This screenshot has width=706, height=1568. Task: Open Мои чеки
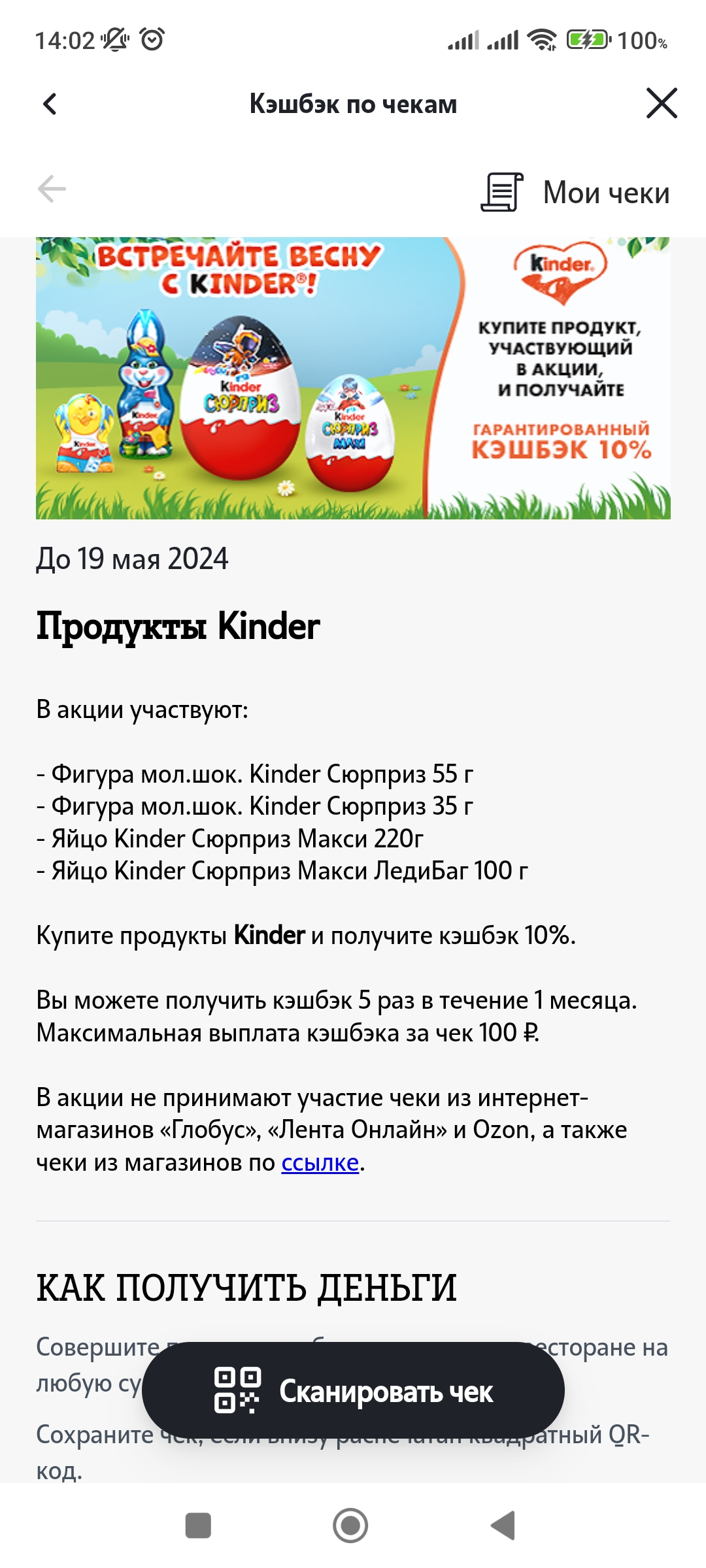[x=575, y=192]
